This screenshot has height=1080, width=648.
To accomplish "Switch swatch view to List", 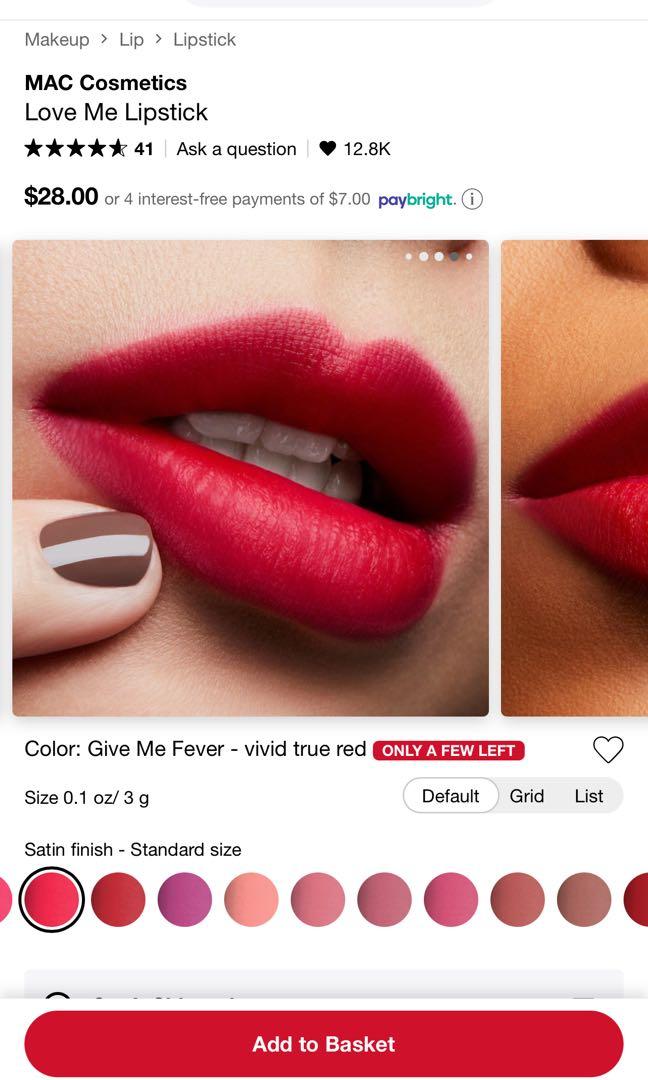I will click(x=588, y=796).
